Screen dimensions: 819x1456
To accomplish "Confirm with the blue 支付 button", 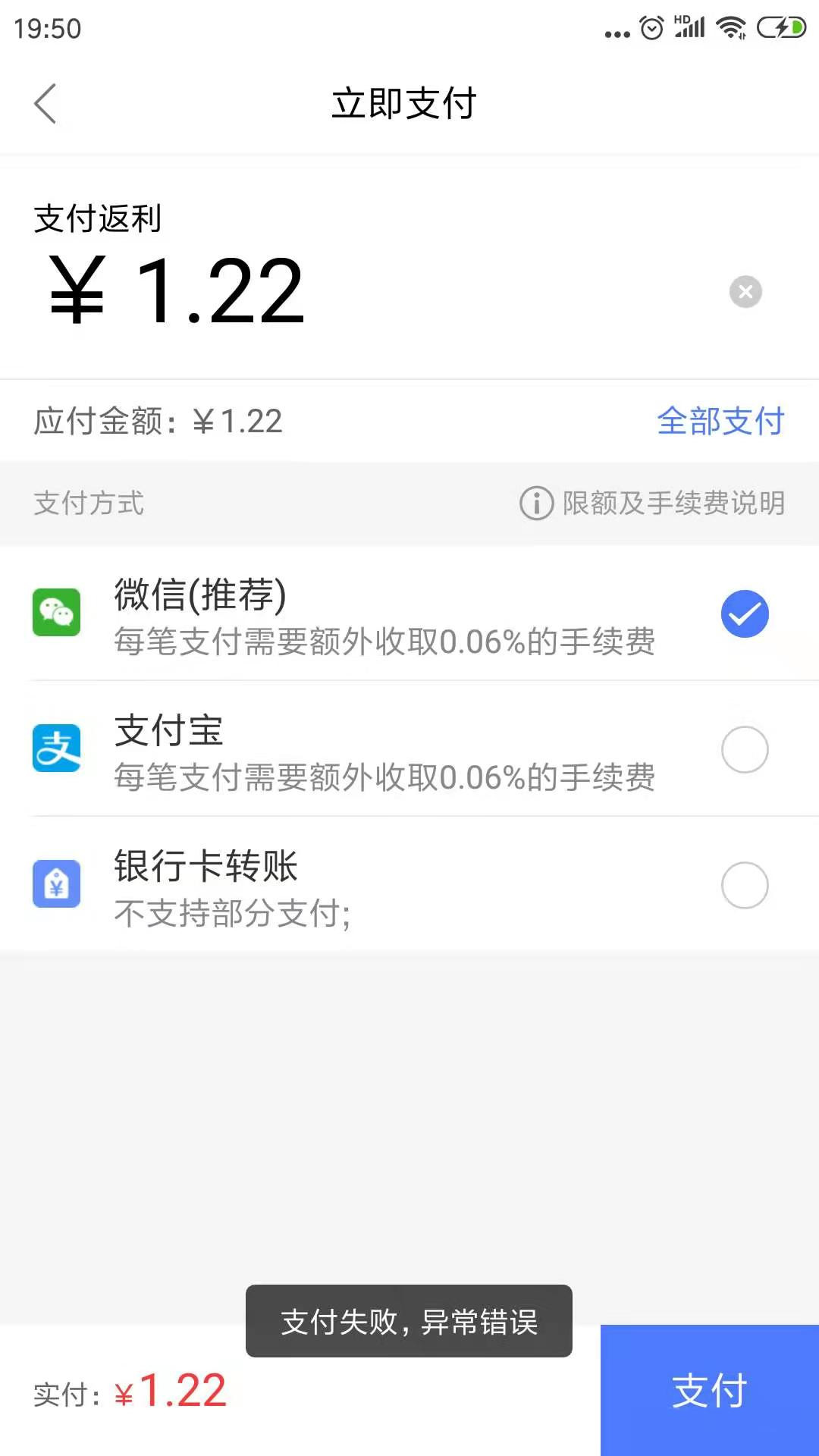I will click(709, 1390).
